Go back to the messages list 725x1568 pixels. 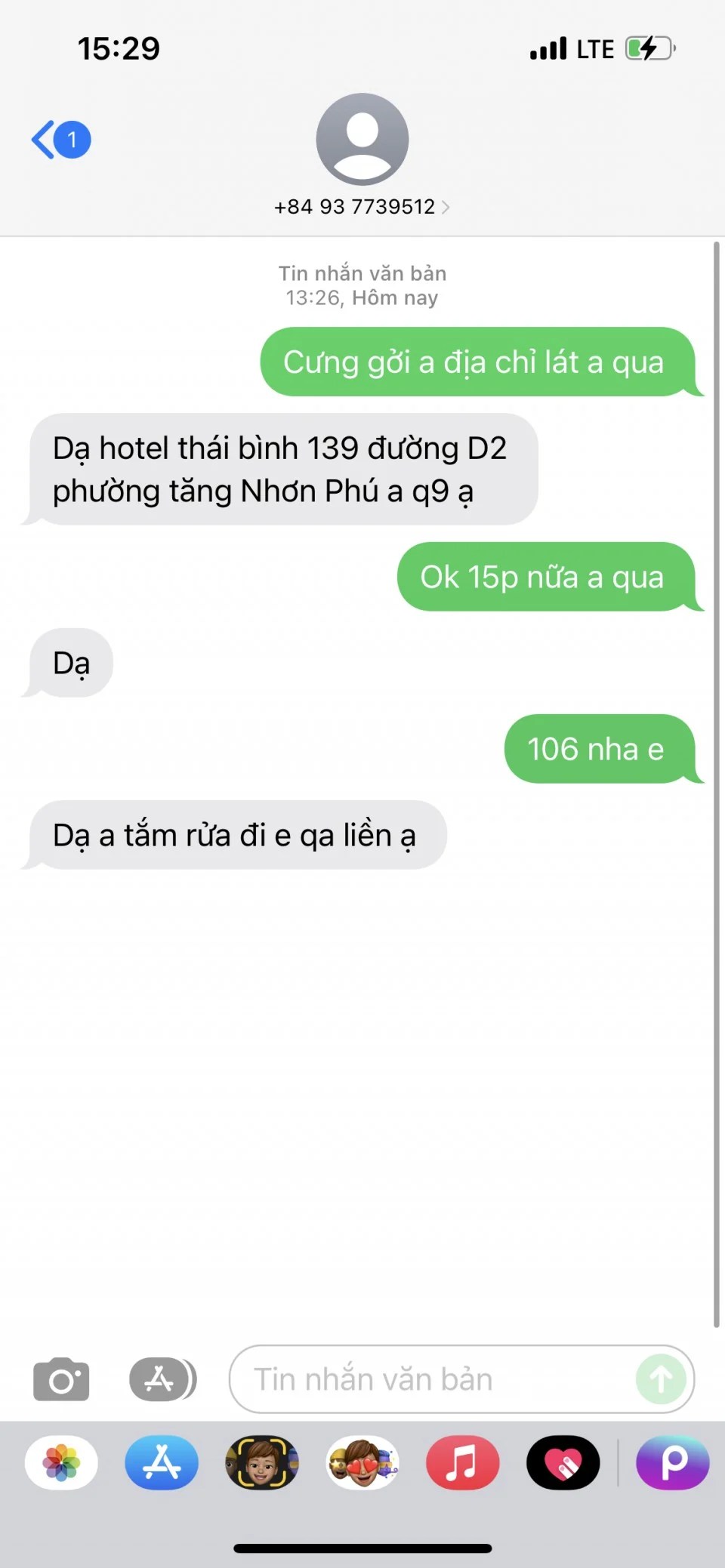(60, 140)
